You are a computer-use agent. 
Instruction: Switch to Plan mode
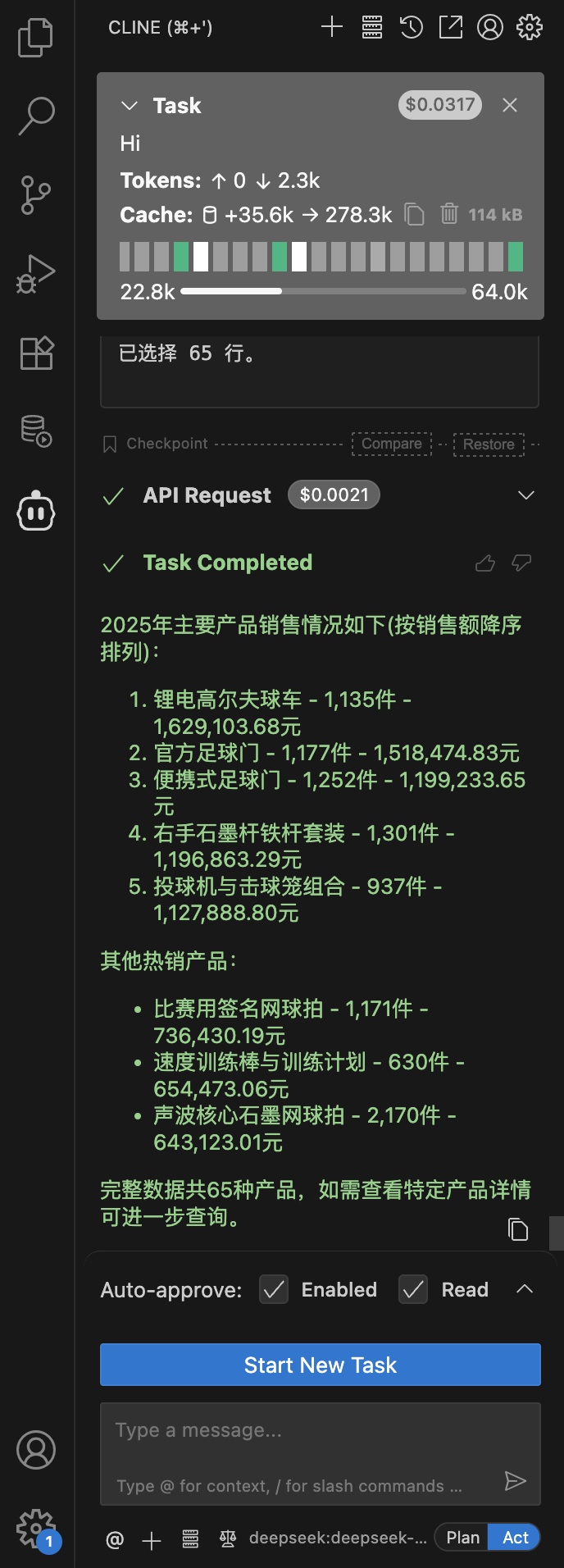462,1538
